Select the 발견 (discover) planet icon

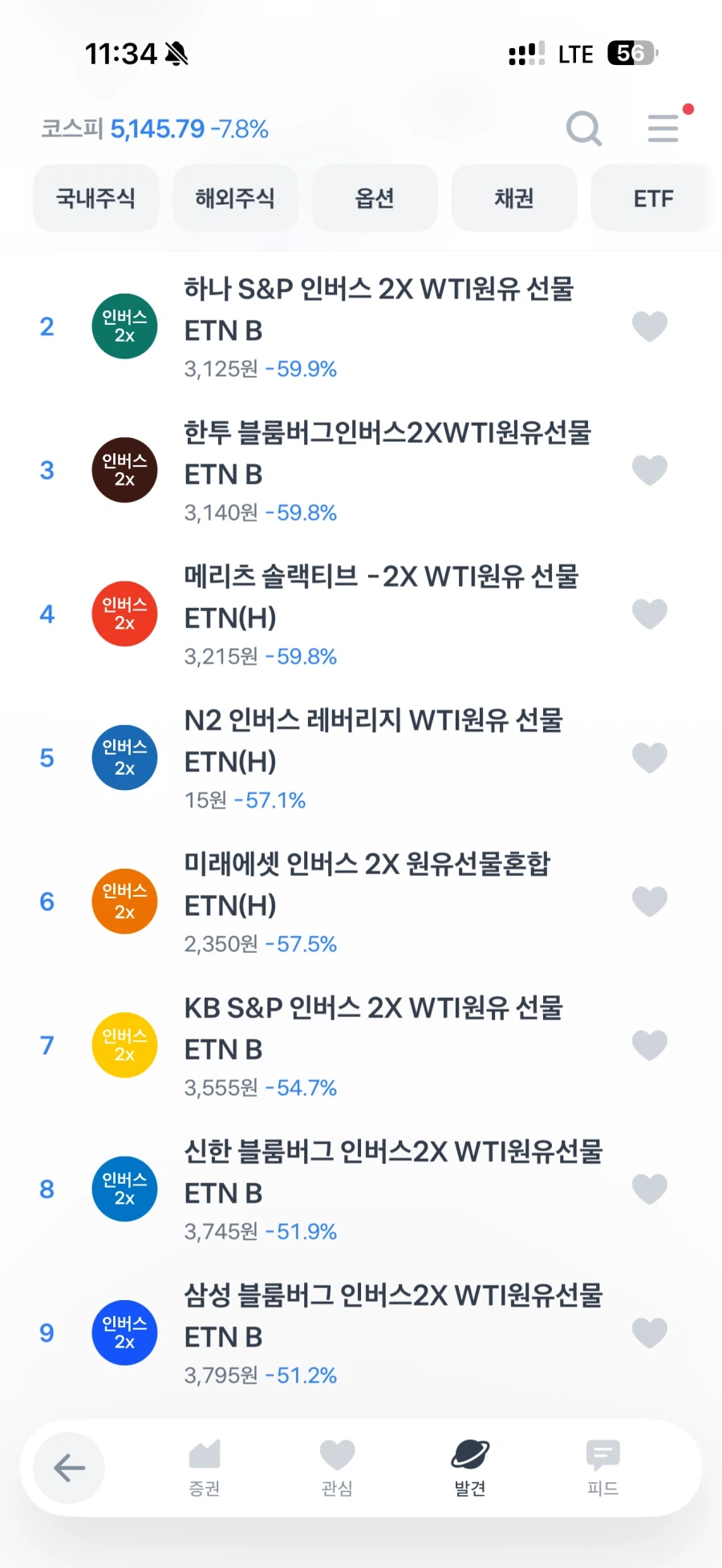coord(469,1469)
